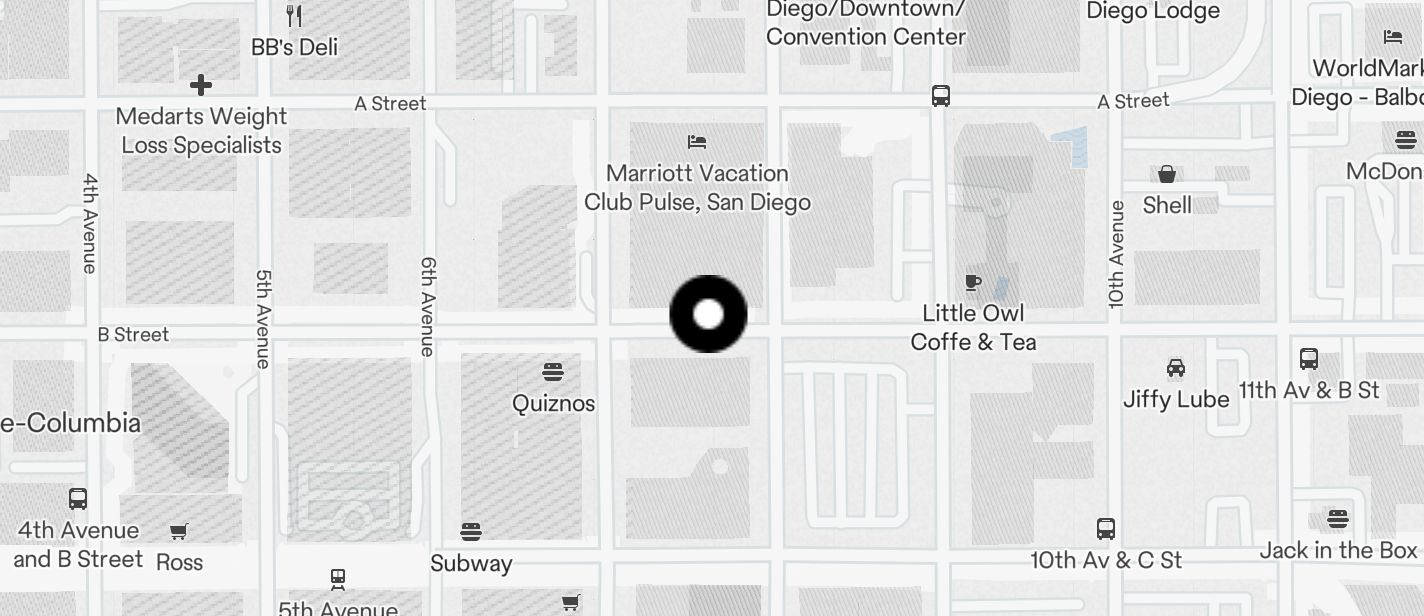Tap the black location pin marker
The width and height of the screenshot is (1424, 616).
click(708, 314)
